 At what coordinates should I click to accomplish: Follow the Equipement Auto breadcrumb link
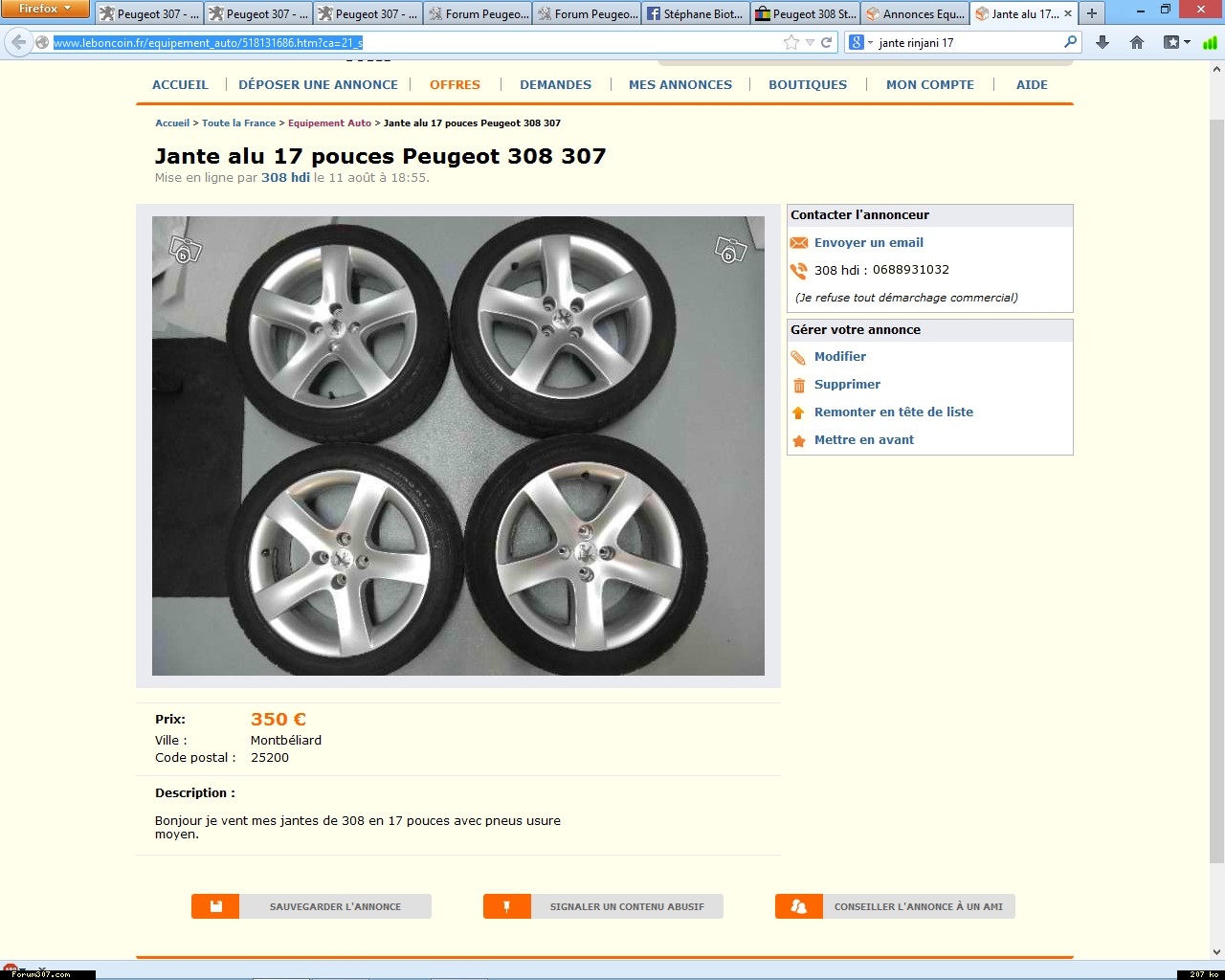pyautogui.click(x=329, y=122)
